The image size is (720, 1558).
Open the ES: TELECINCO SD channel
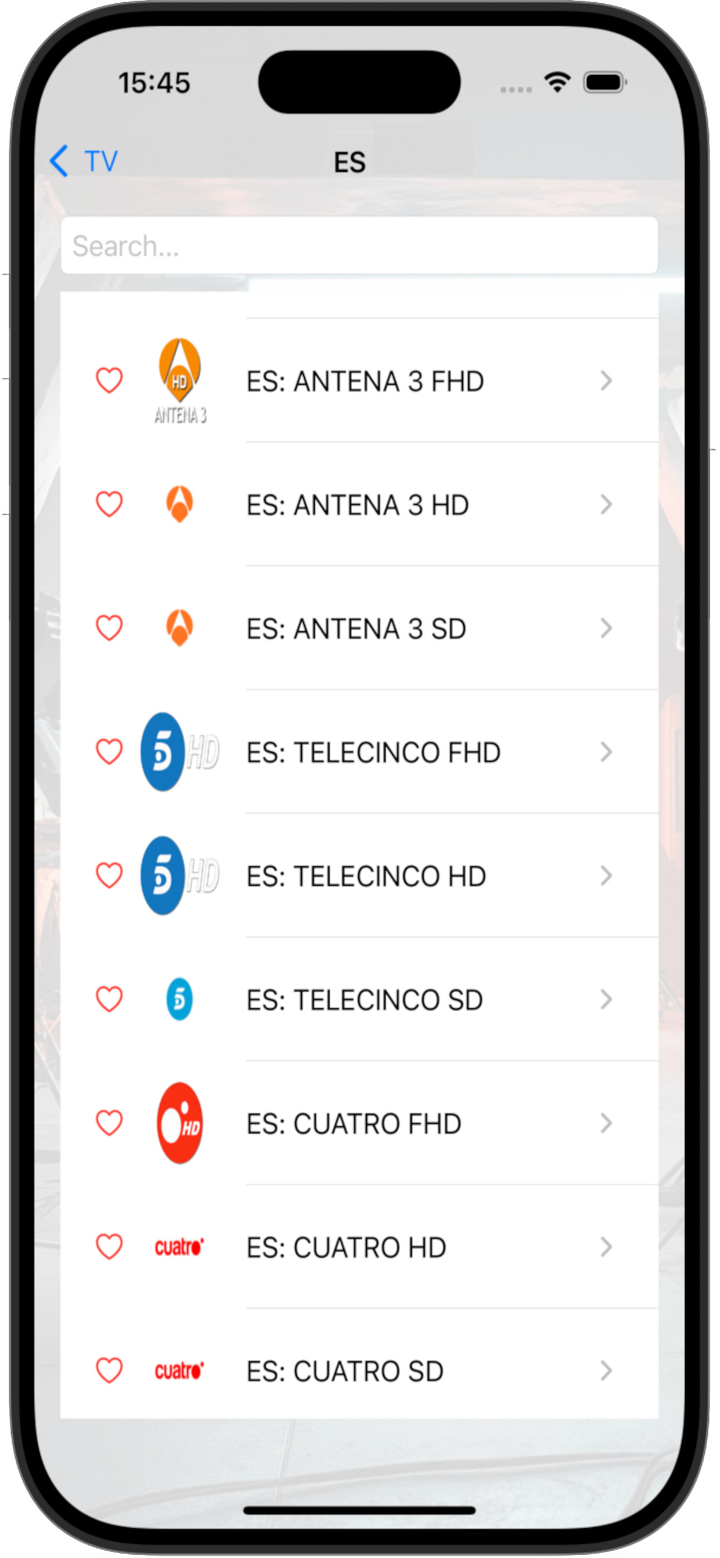tap(365, 999)
